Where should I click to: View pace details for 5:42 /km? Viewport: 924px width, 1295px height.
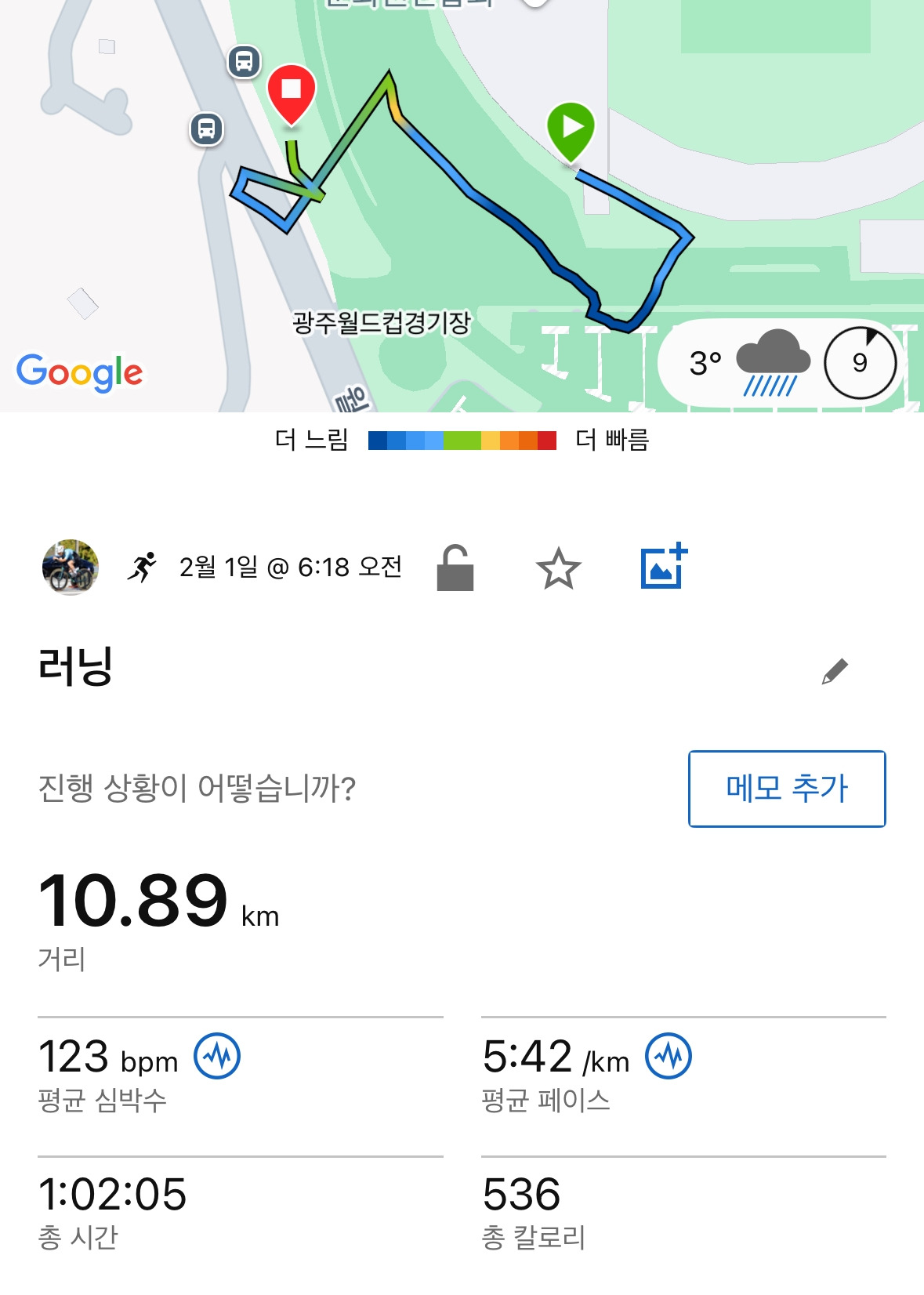(669, 1056)
